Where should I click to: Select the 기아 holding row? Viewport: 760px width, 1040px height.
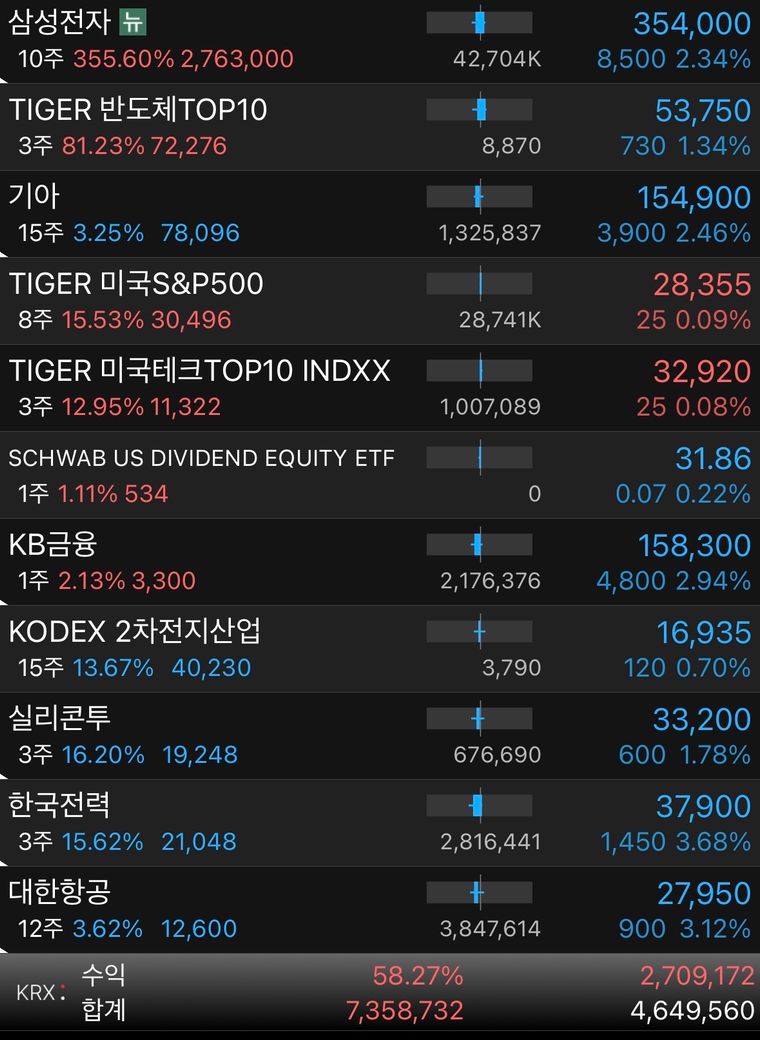point(380,214)
